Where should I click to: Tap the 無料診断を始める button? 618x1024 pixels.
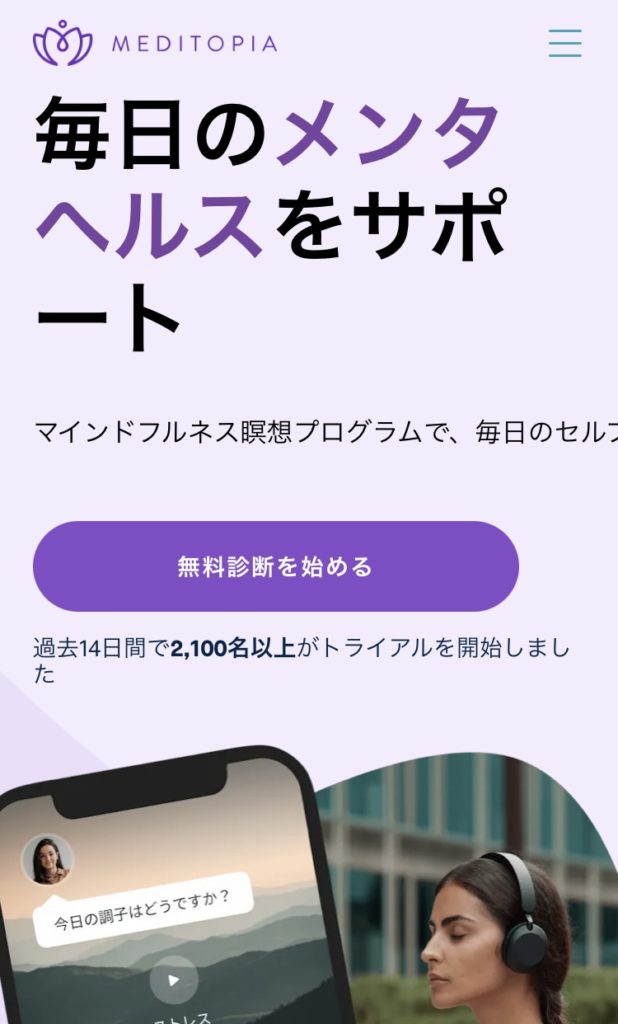[x=276, y=566]
